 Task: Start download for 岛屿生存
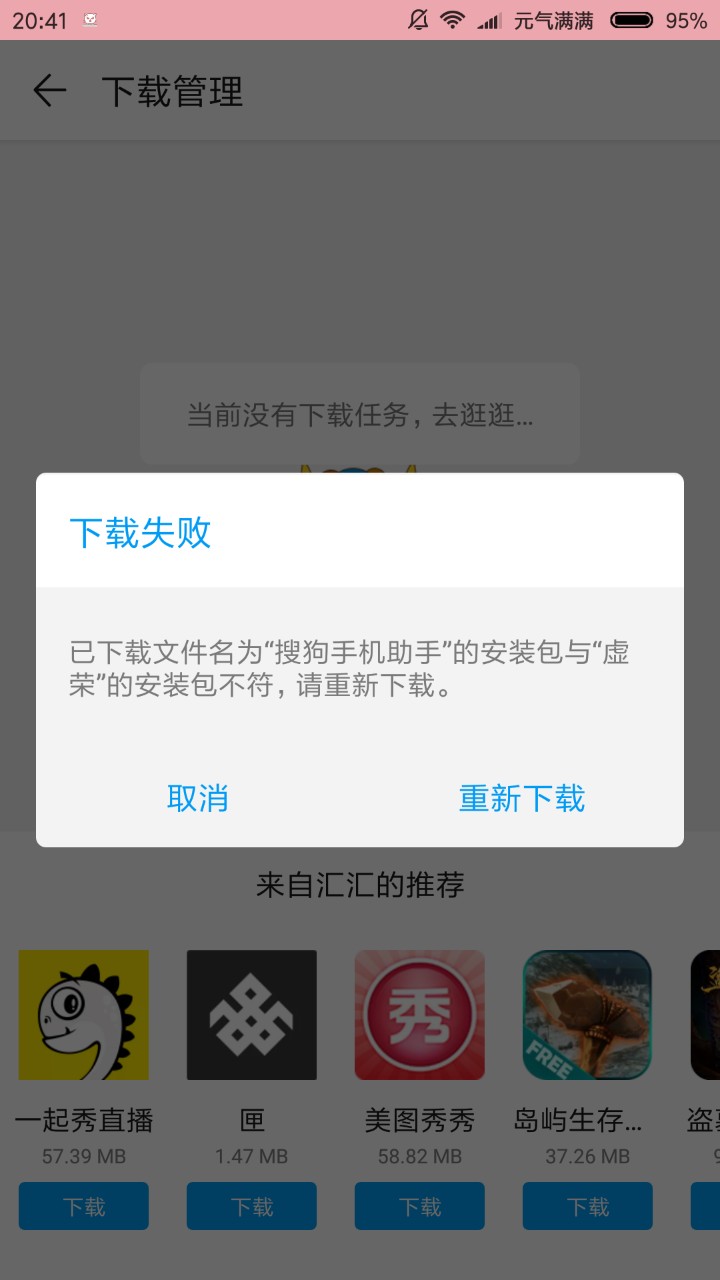pos(588,1206)
